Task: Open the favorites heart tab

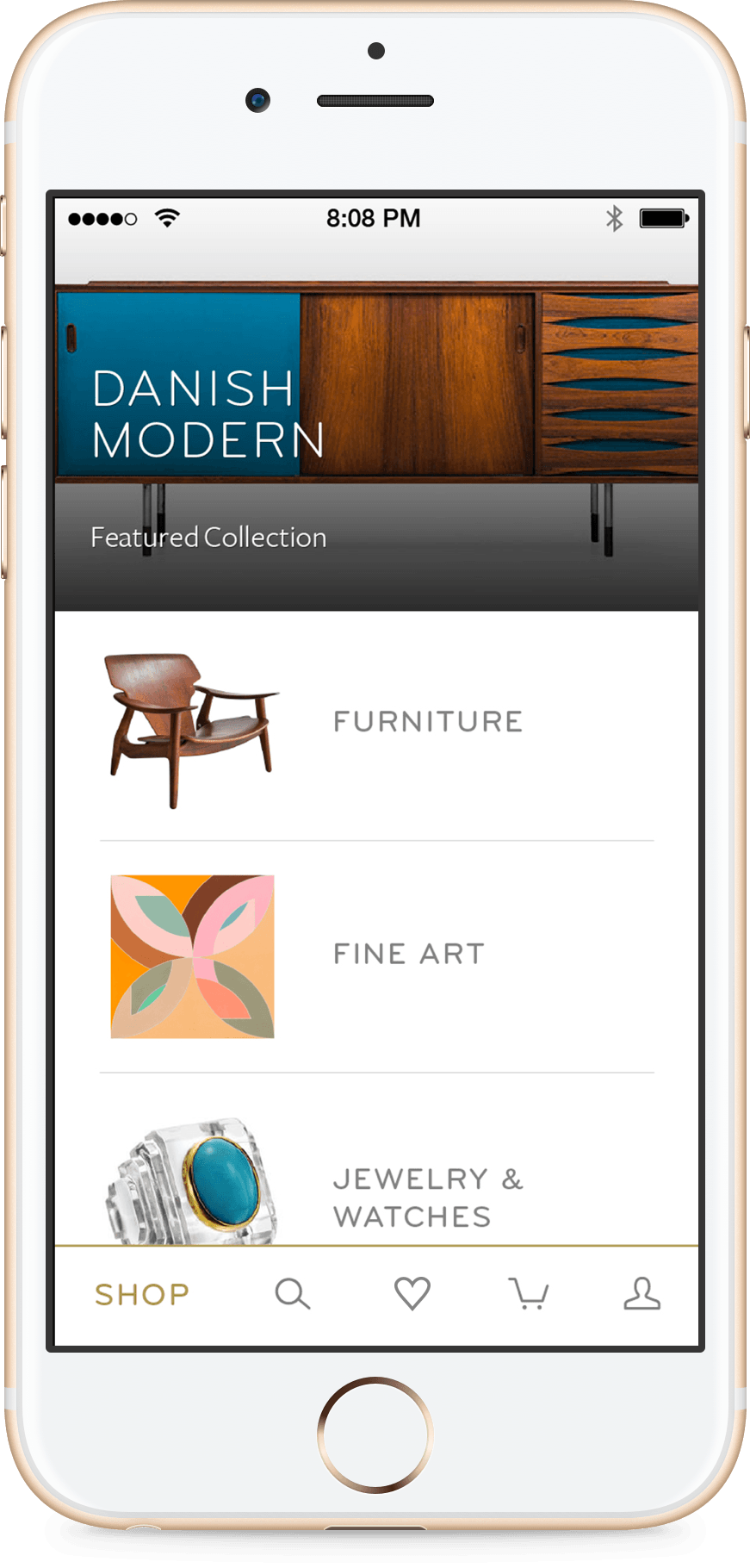Action: coord(412,1294)
